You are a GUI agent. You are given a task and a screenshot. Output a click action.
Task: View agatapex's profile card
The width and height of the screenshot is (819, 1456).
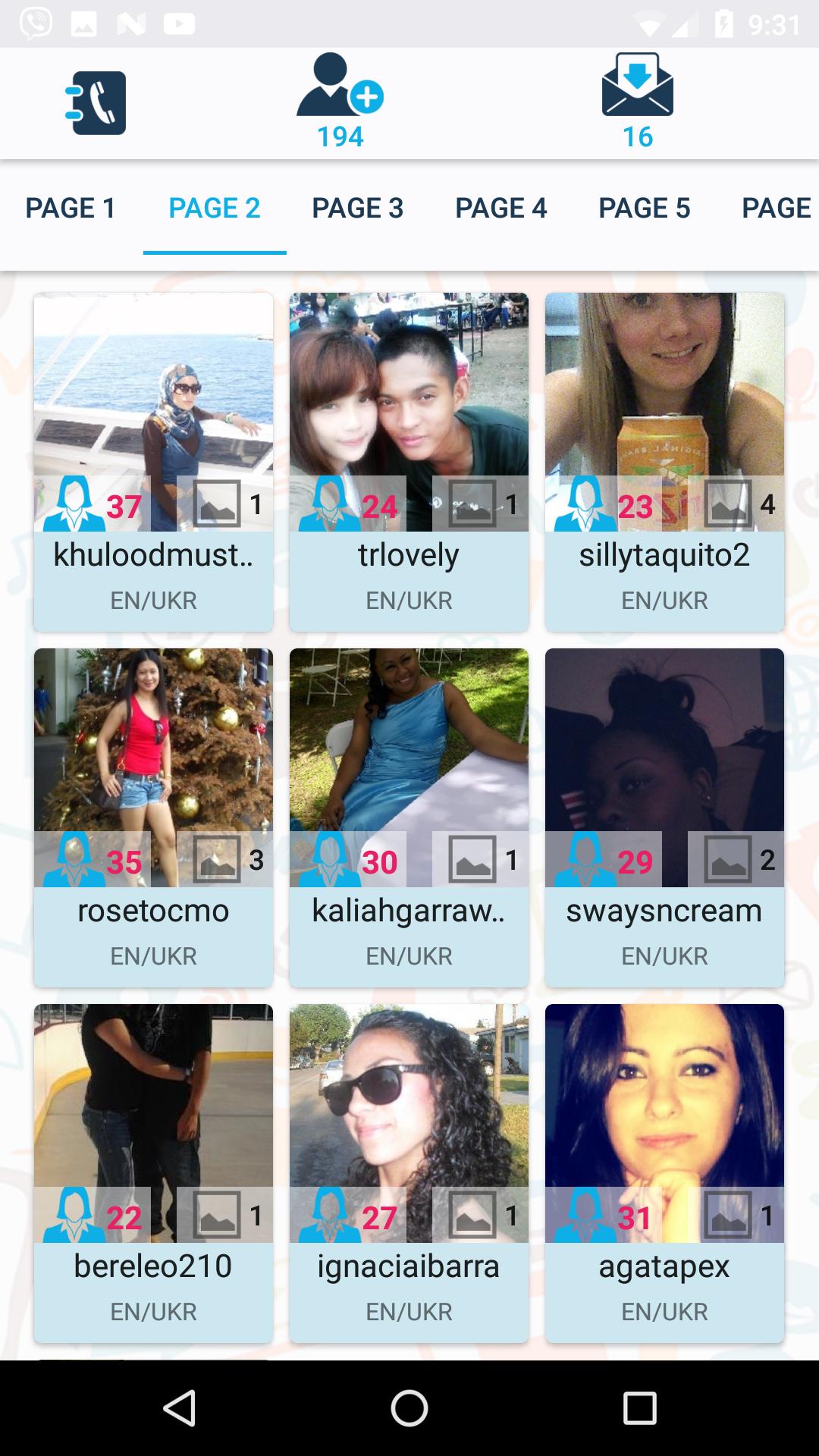pos(664,1172)
